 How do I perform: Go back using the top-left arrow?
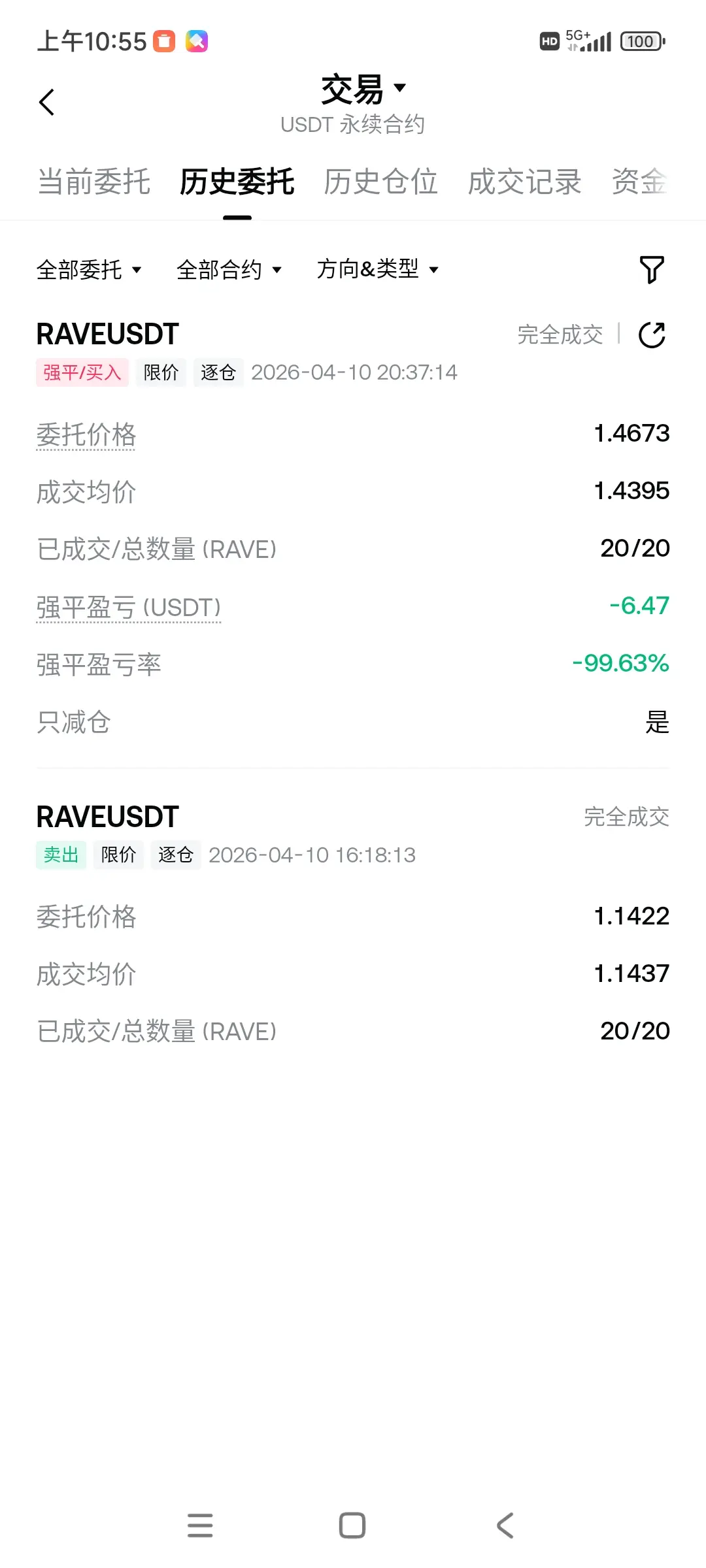46,102
